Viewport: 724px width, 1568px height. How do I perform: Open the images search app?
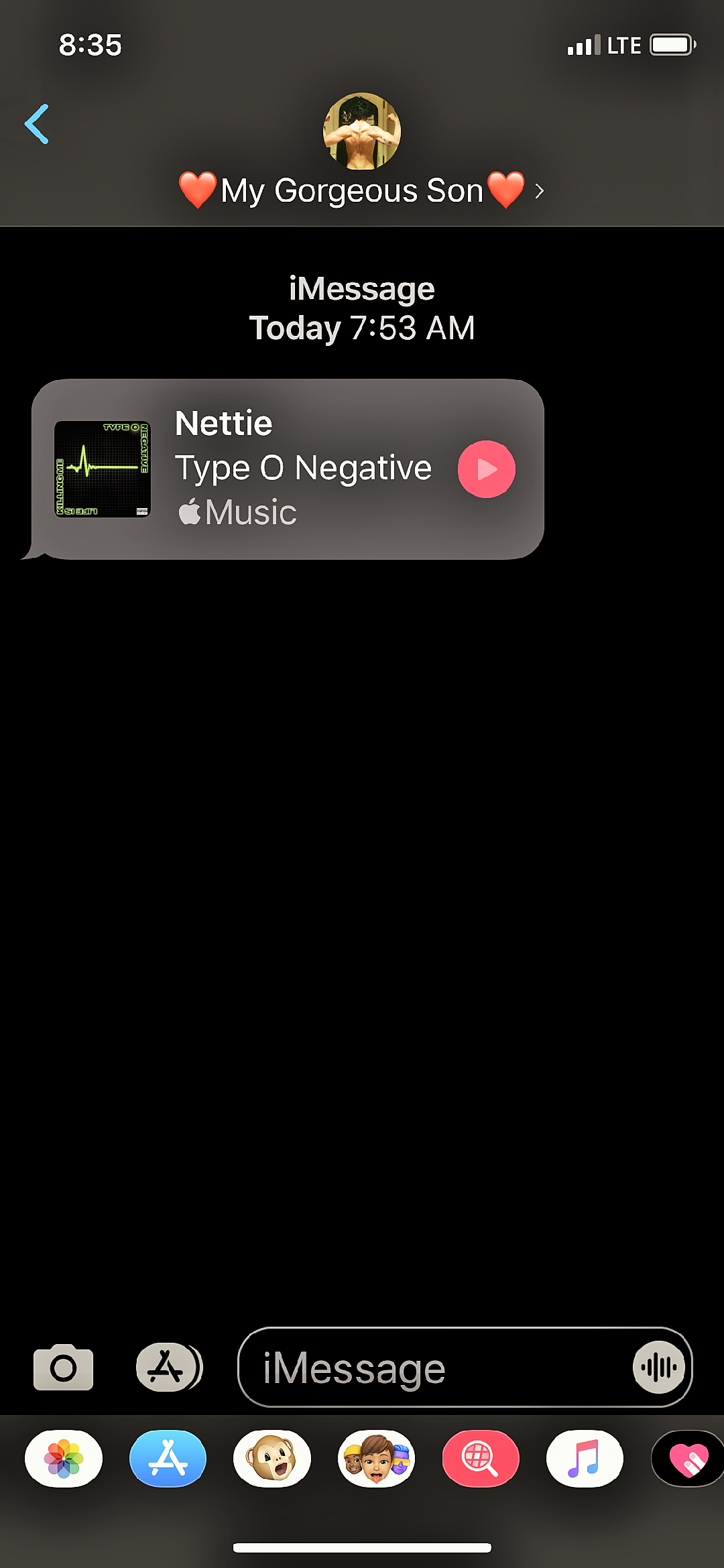point(481,1459)
